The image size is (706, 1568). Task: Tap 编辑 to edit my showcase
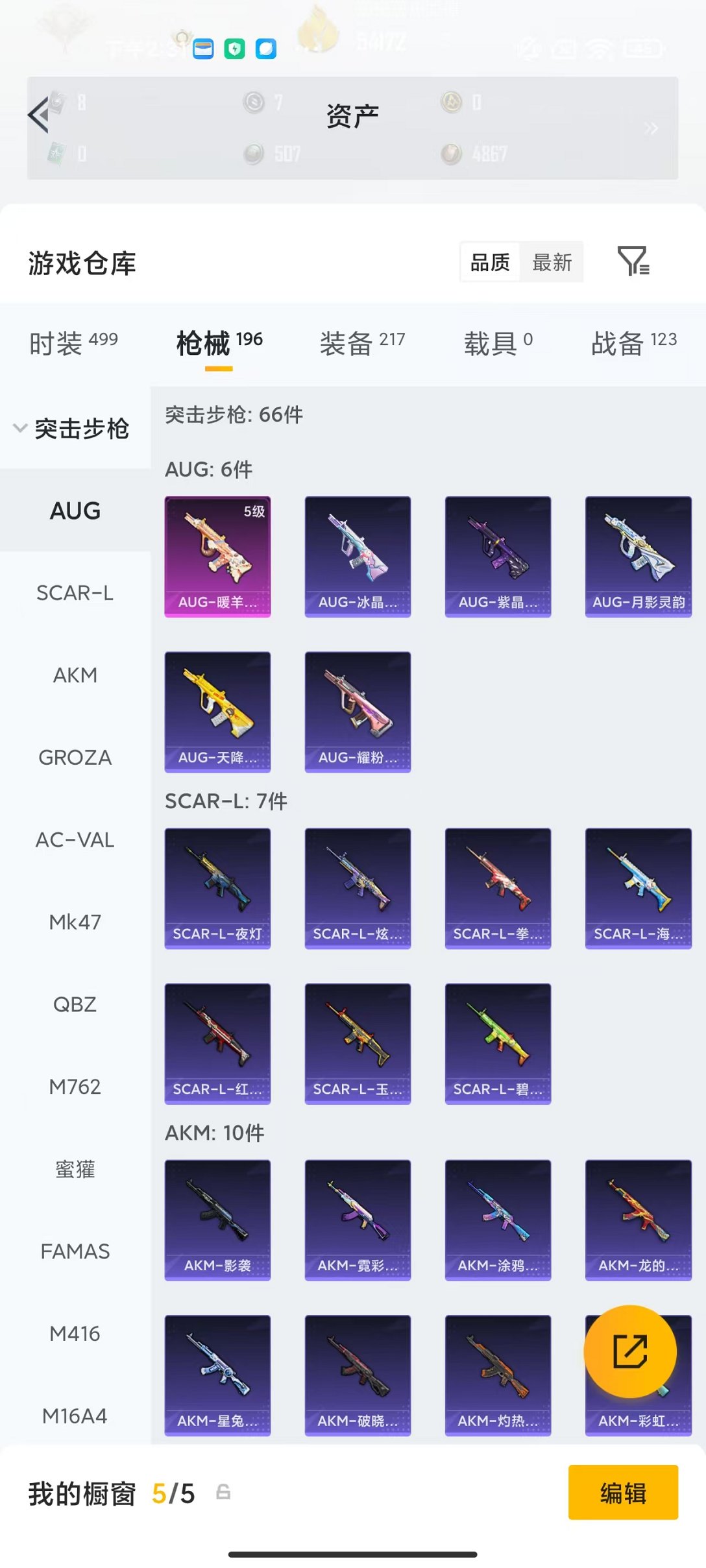pos(623,1492)
